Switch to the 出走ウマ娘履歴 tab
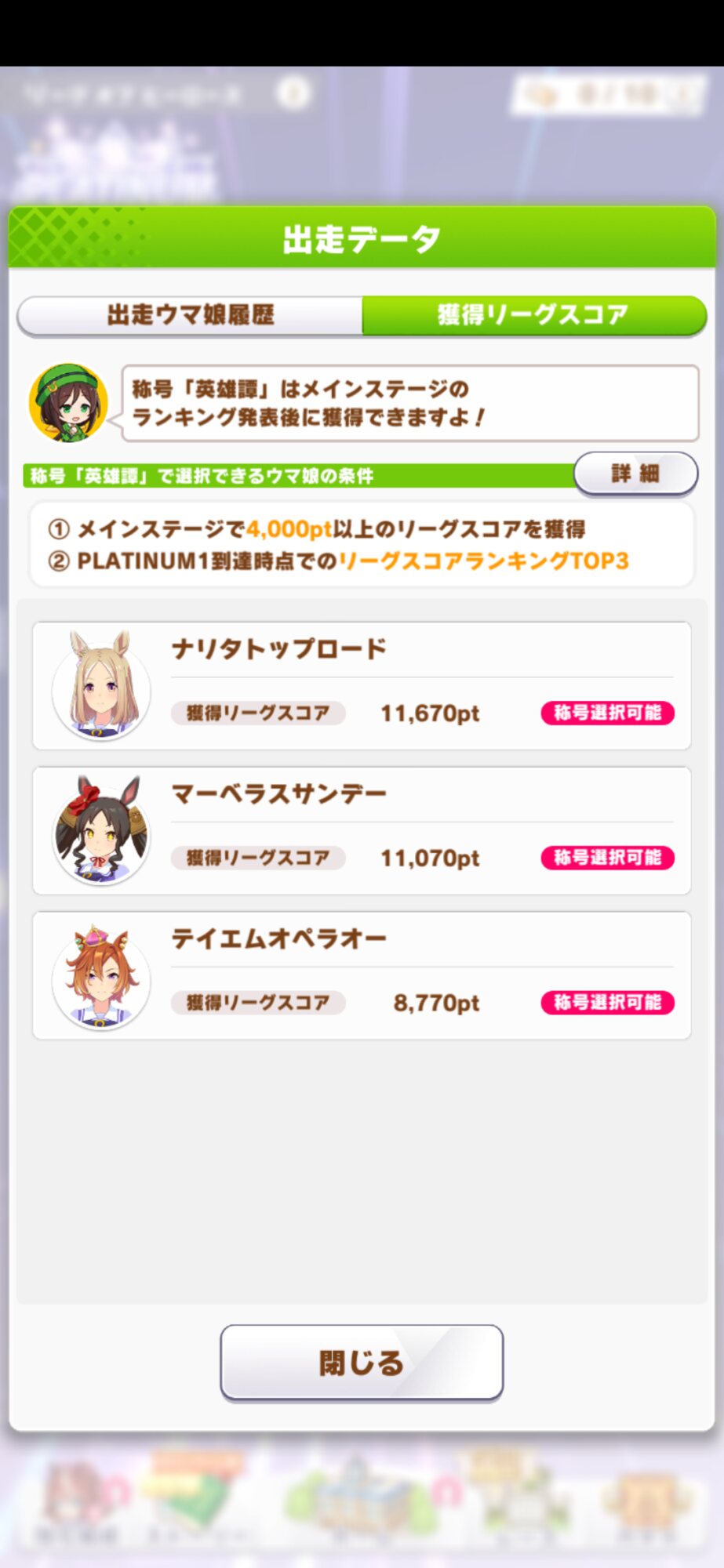 pyautogui.click(x=190, y=315)
